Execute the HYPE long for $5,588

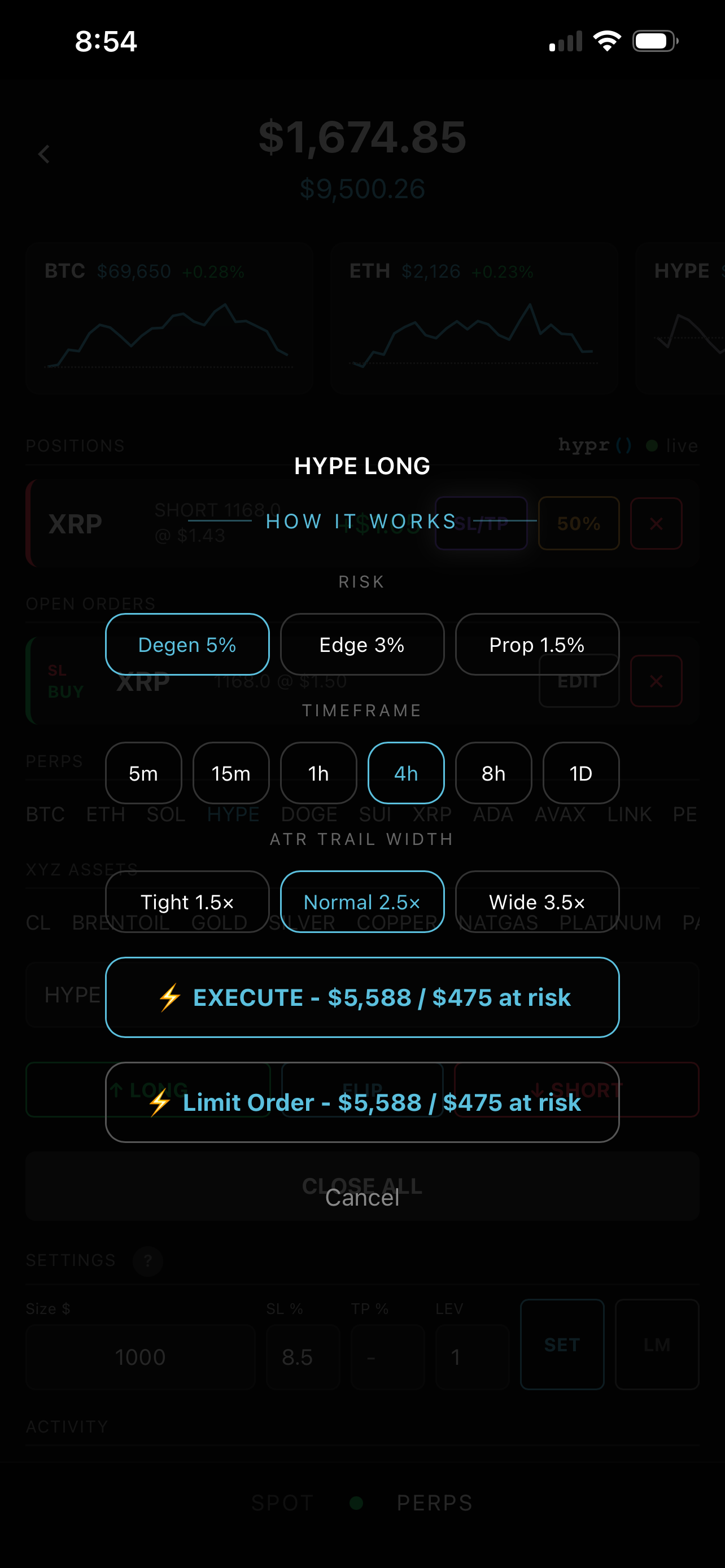(x=362, y=997)
